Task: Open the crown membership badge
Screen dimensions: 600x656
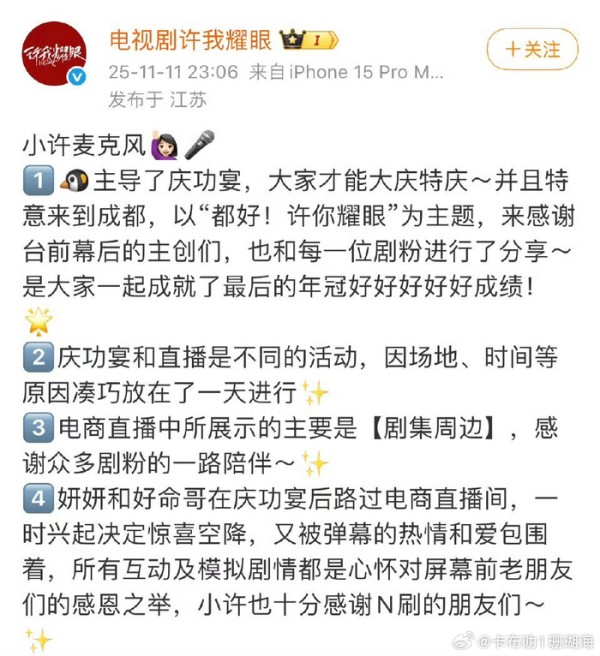Action: point(309,40)
